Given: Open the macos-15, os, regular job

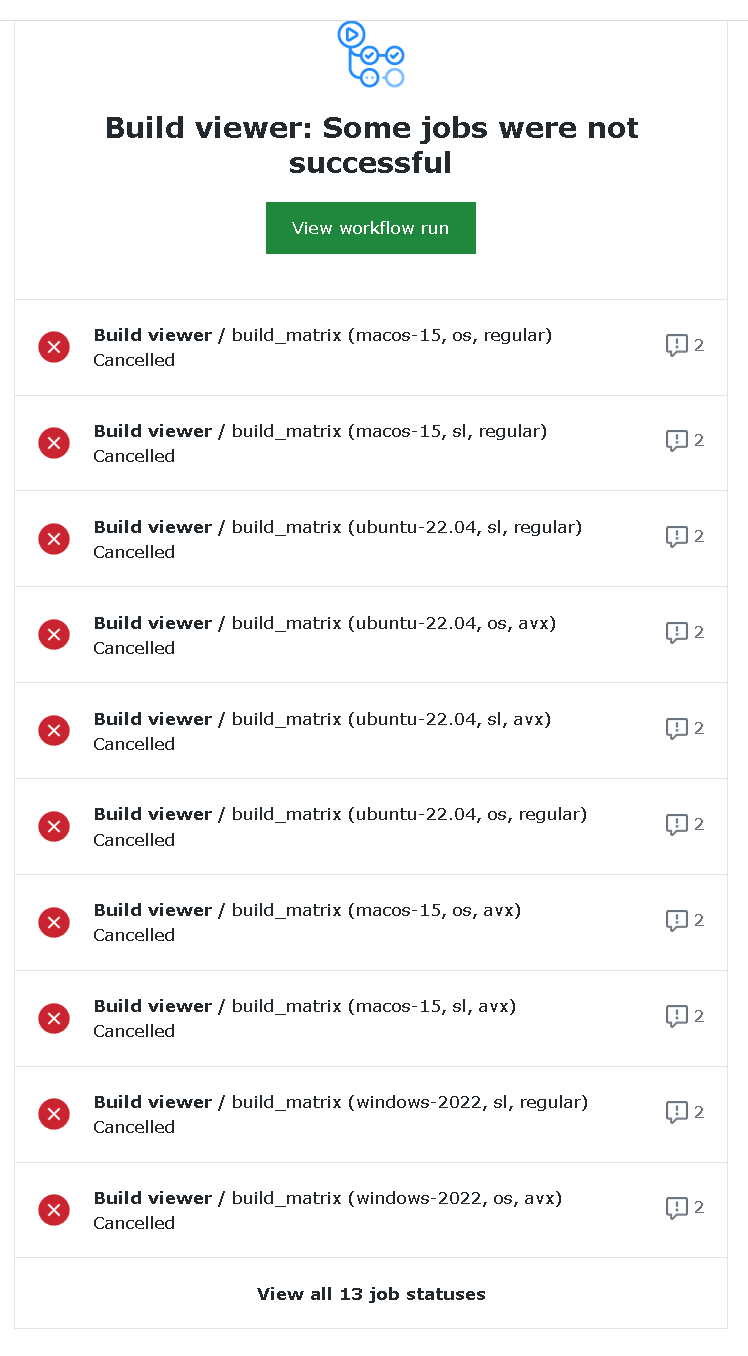Looking at the screenshot, I should click(x=322, y=336).
